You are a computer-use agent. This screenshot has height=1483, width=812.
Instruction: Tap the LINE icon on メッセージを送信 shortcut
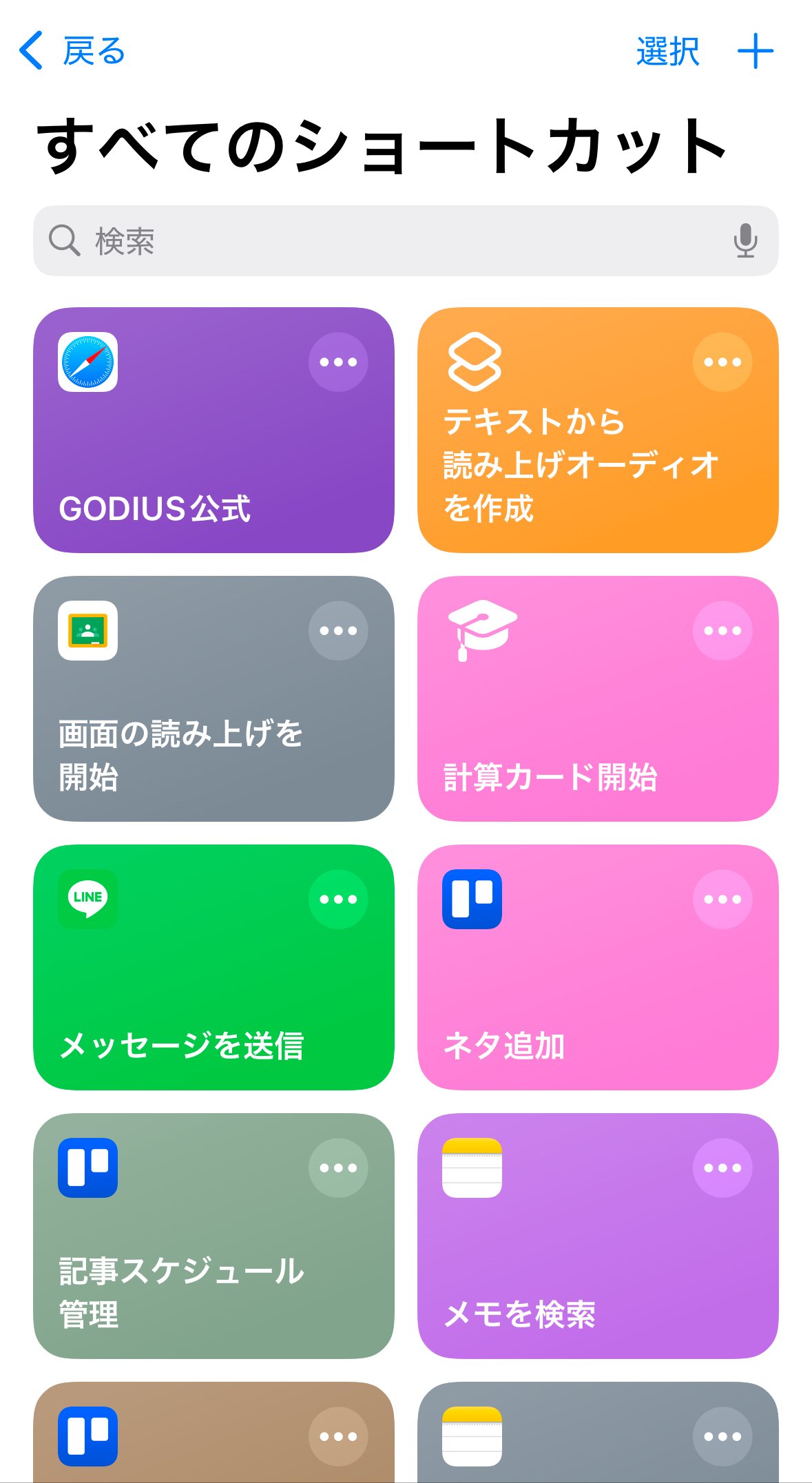pos(88,899)
